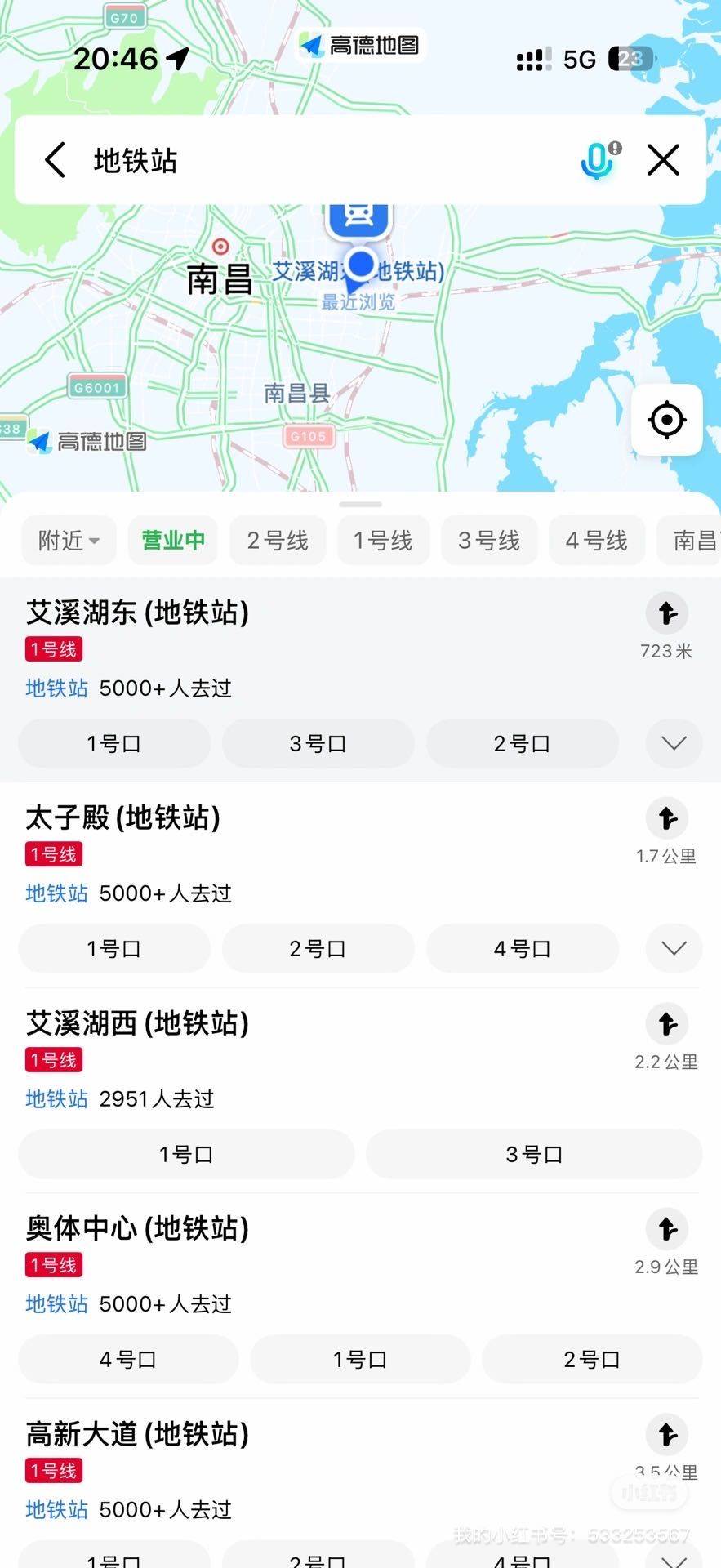Show only 1号线 stations

pos(383,541)
